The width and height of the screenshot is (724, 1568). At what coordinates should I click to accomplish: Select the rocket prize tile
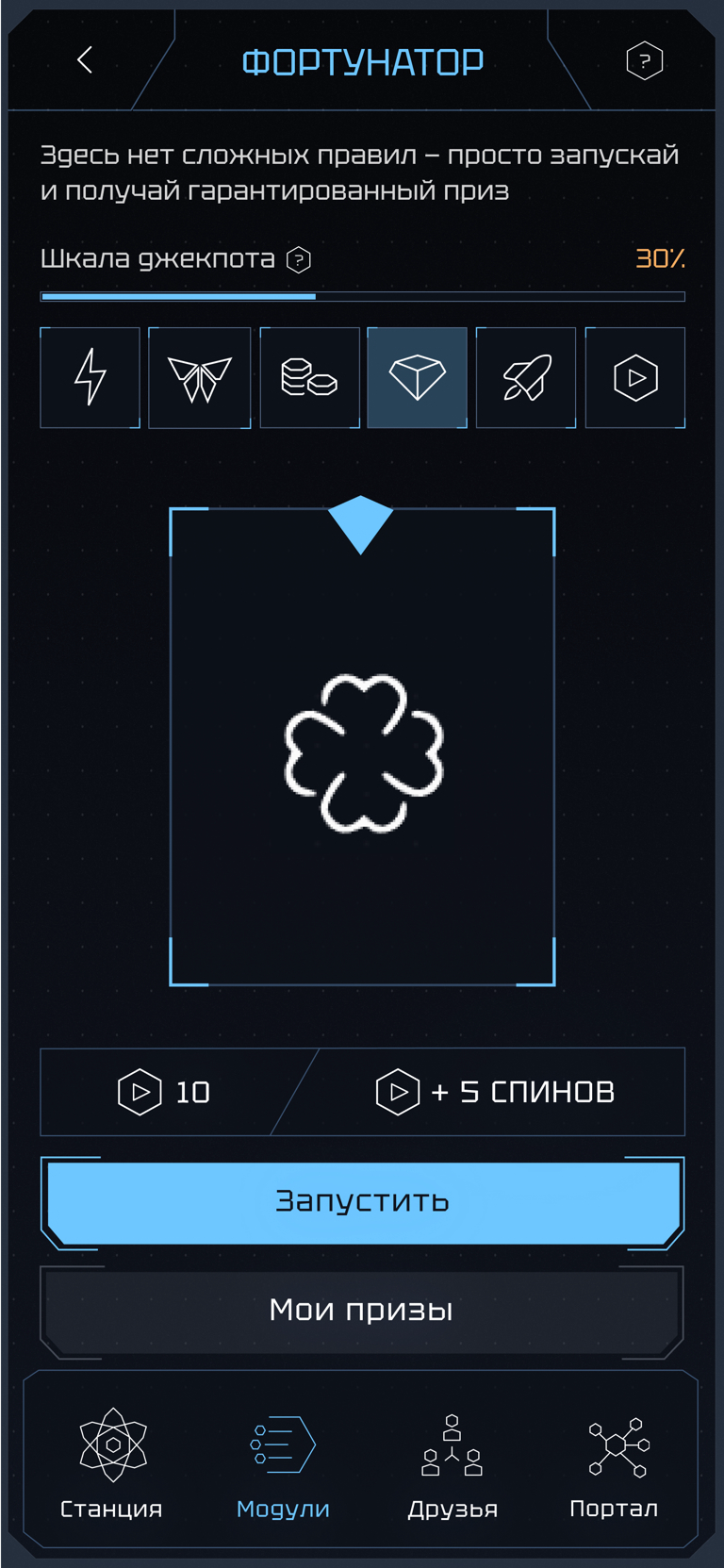click(x=526, y=377)
